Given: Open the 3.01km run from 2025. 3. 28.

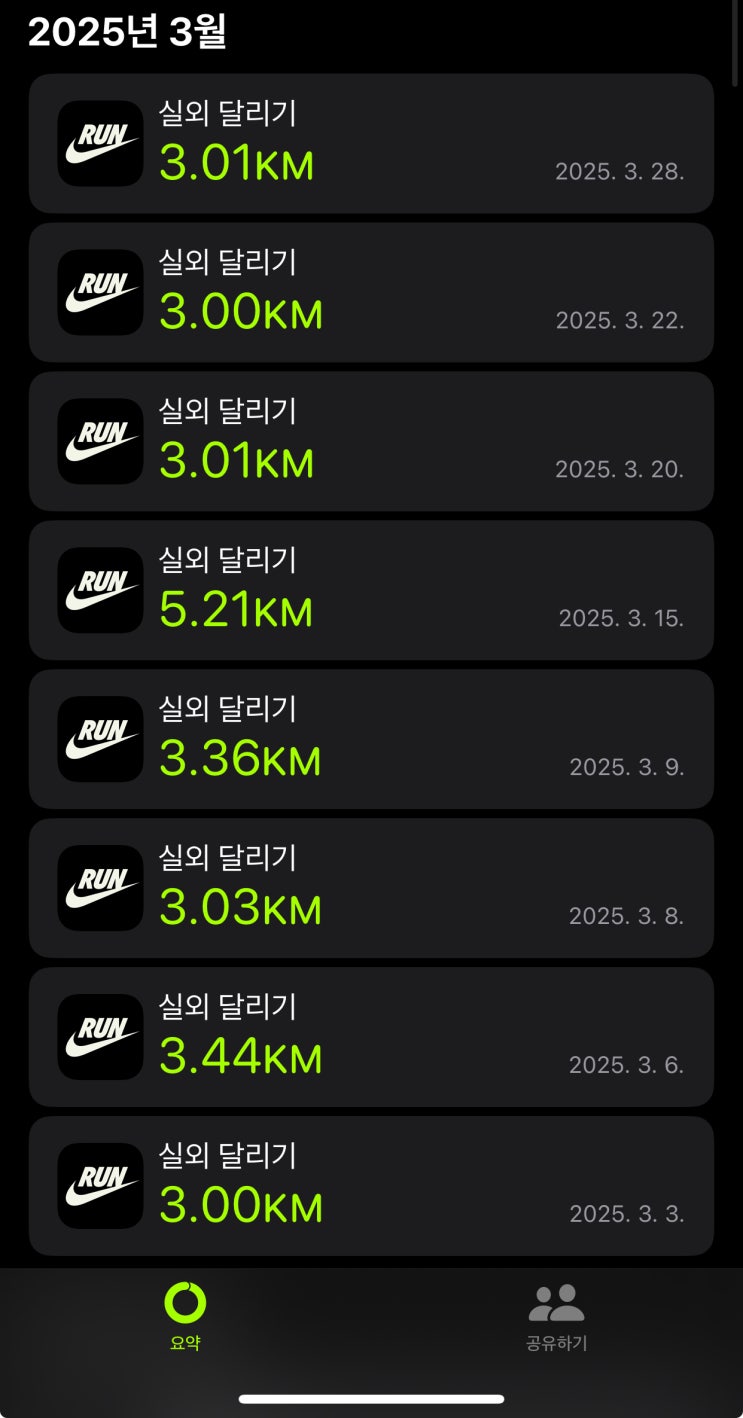Looking at the screenshot, I should pos(370,143).
